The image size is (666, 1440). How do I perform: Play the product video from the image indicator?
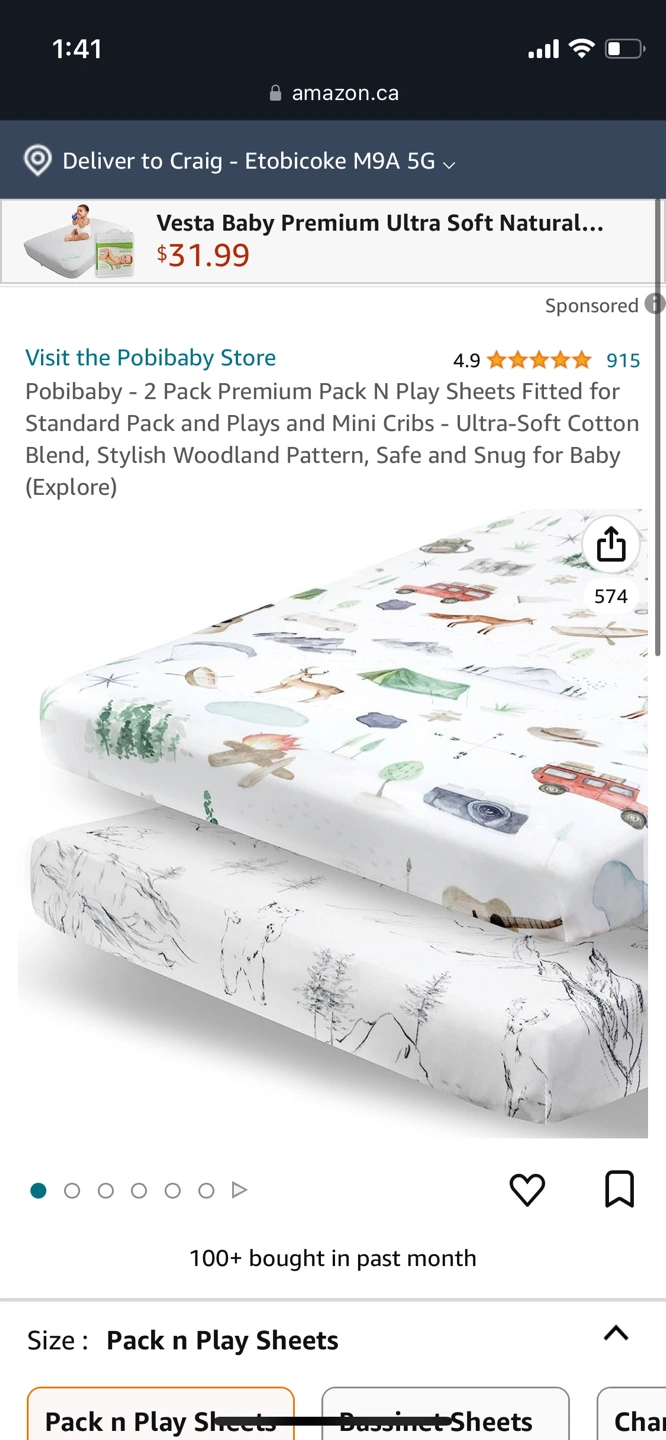[239, 1190]
